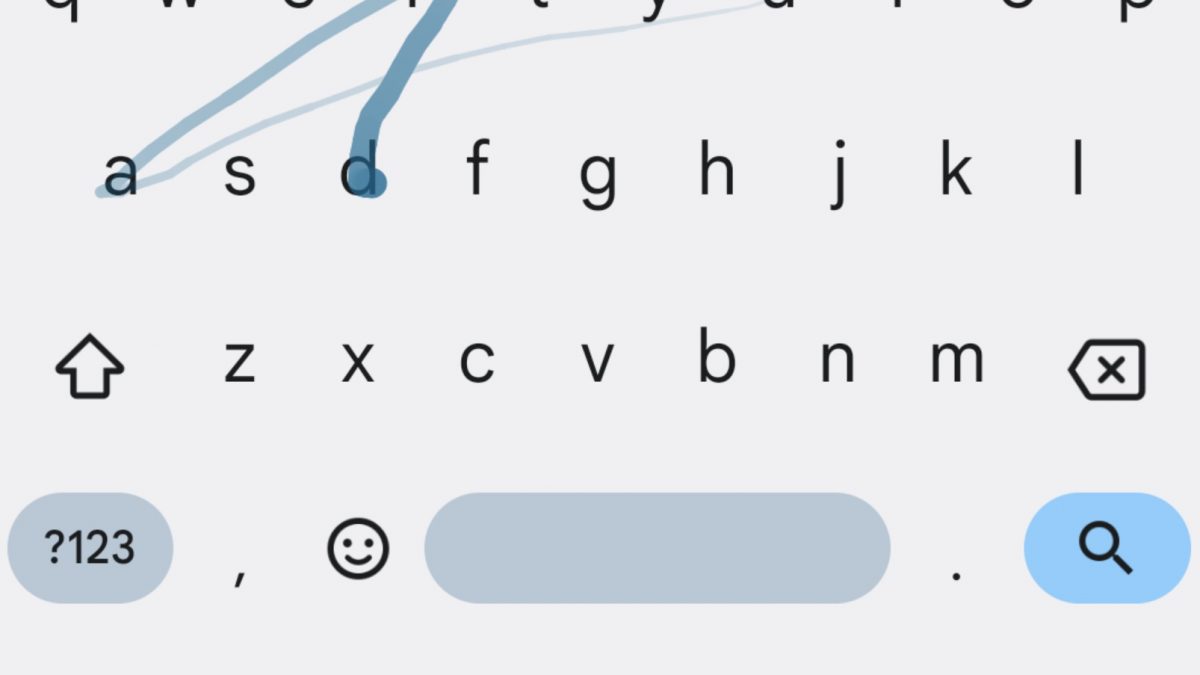The width and height of the screenshot is (1200, 675).
Task: Switch to the ?123 symbols keyboard
Action: [90, 548]
